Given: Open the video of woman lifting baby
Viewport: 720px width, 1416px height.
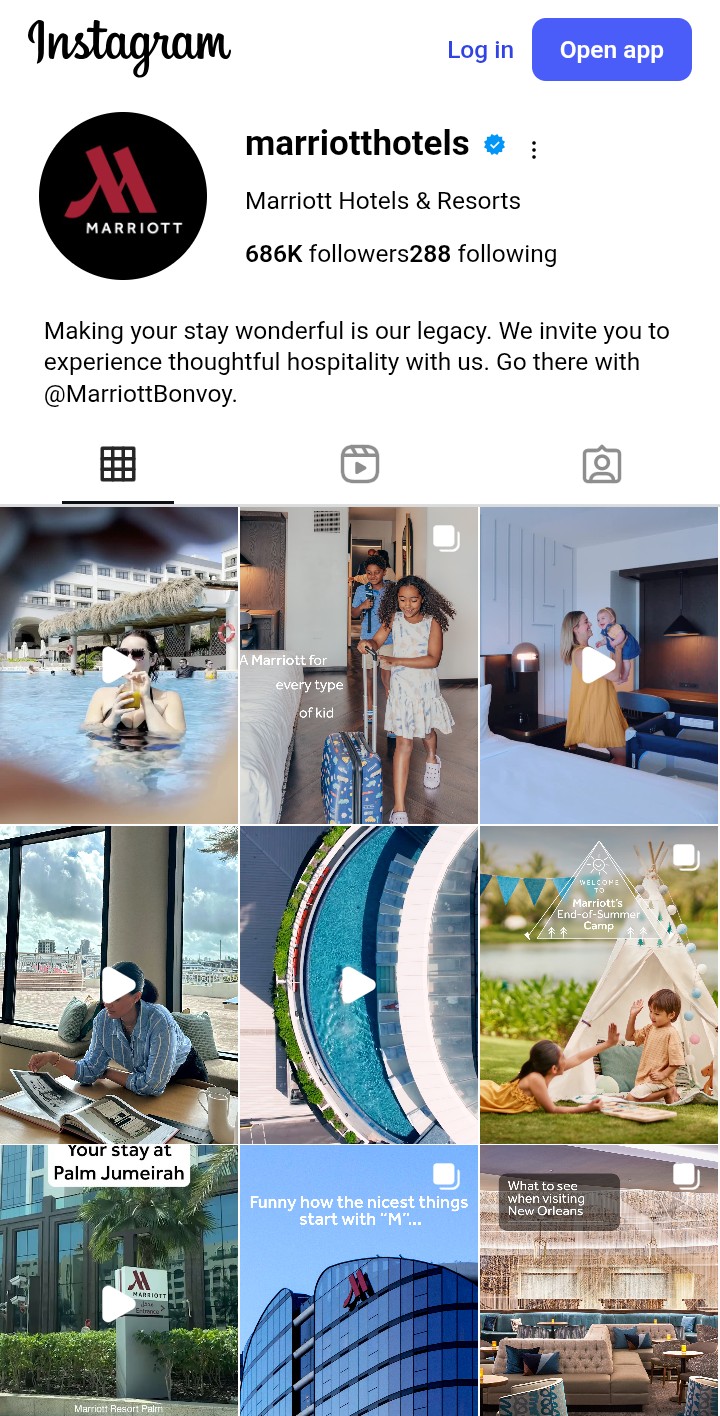Looking at the screenshot, I should pyautogui.click(x=599, y=665).
